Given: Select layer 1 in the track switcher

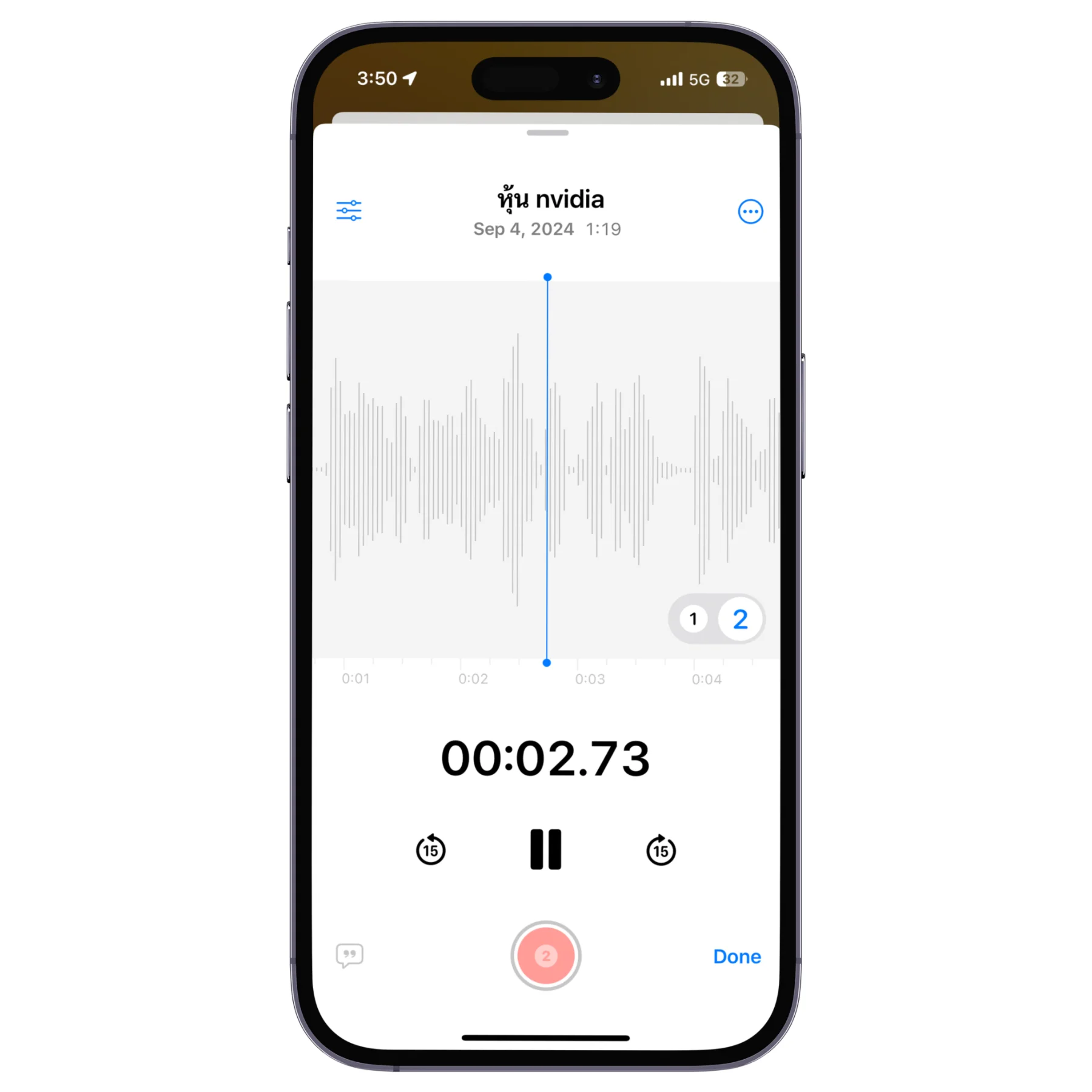Looking at the screenshot, I should pos(693,619).
